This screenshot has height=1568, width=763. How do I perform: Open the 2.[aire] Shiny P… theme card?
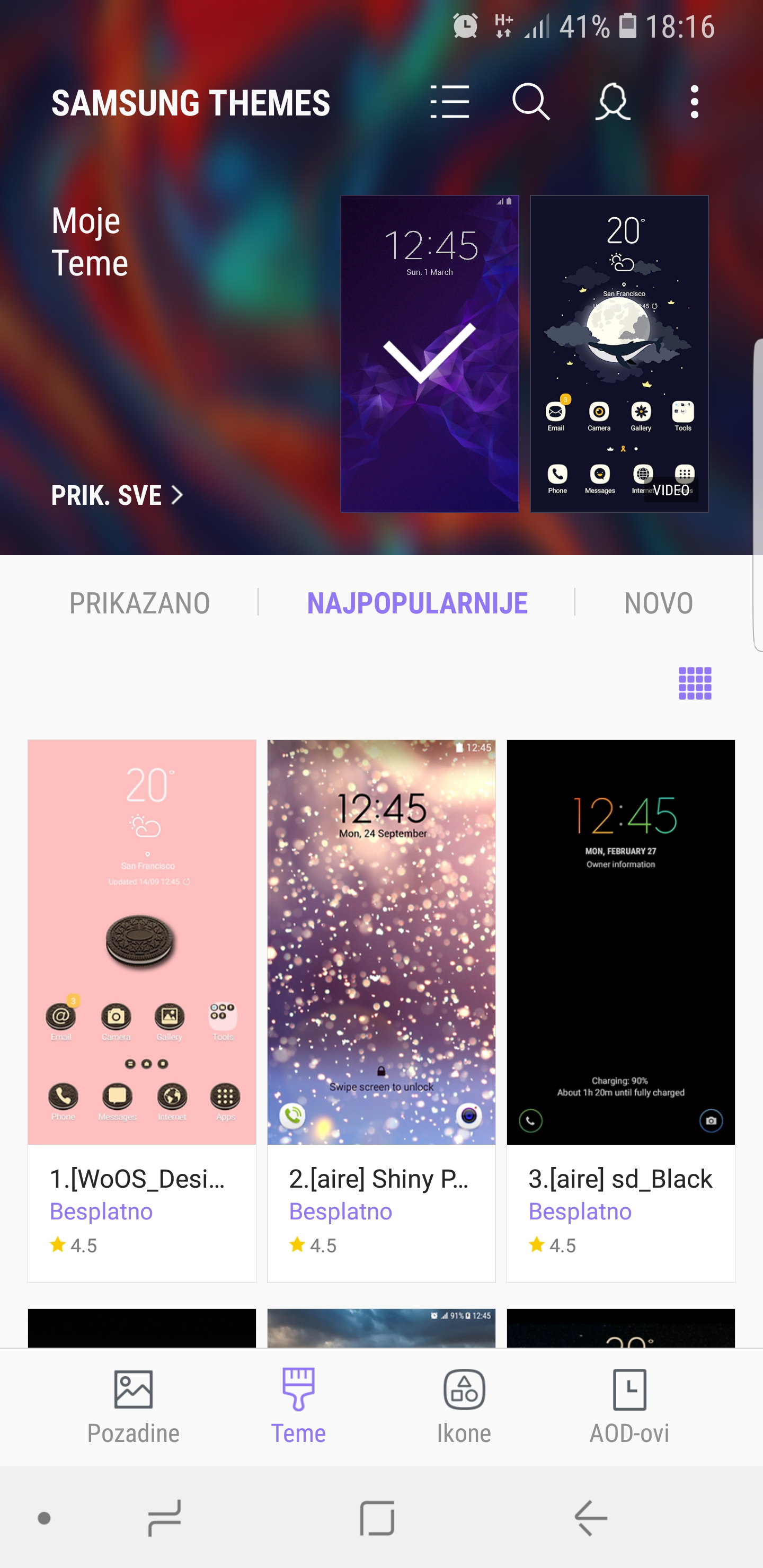pyautogui.click(x=381, y=1010)
